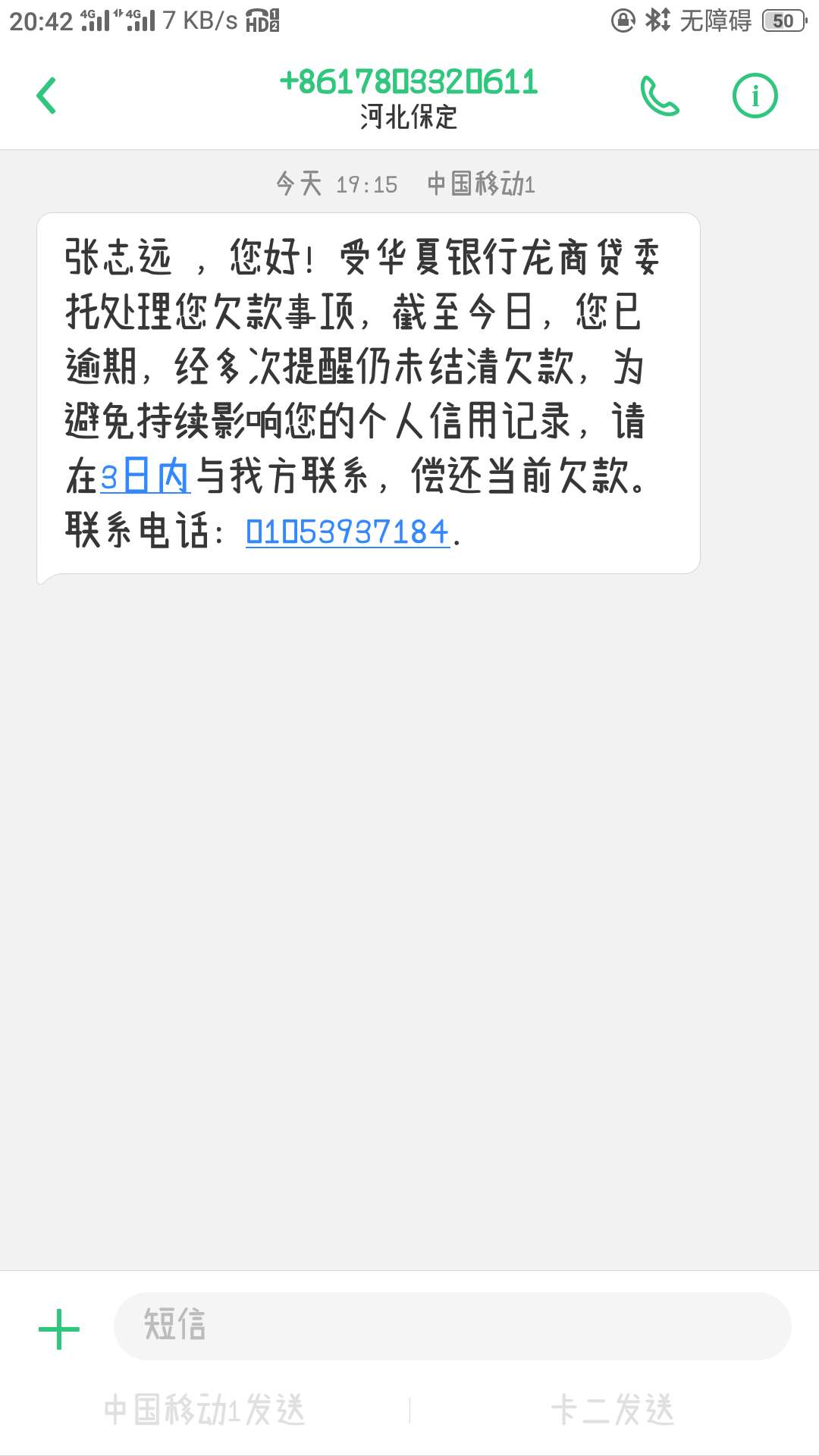Go back to the message list
This screenshot has width=819, height=1456.
(46, 96)
